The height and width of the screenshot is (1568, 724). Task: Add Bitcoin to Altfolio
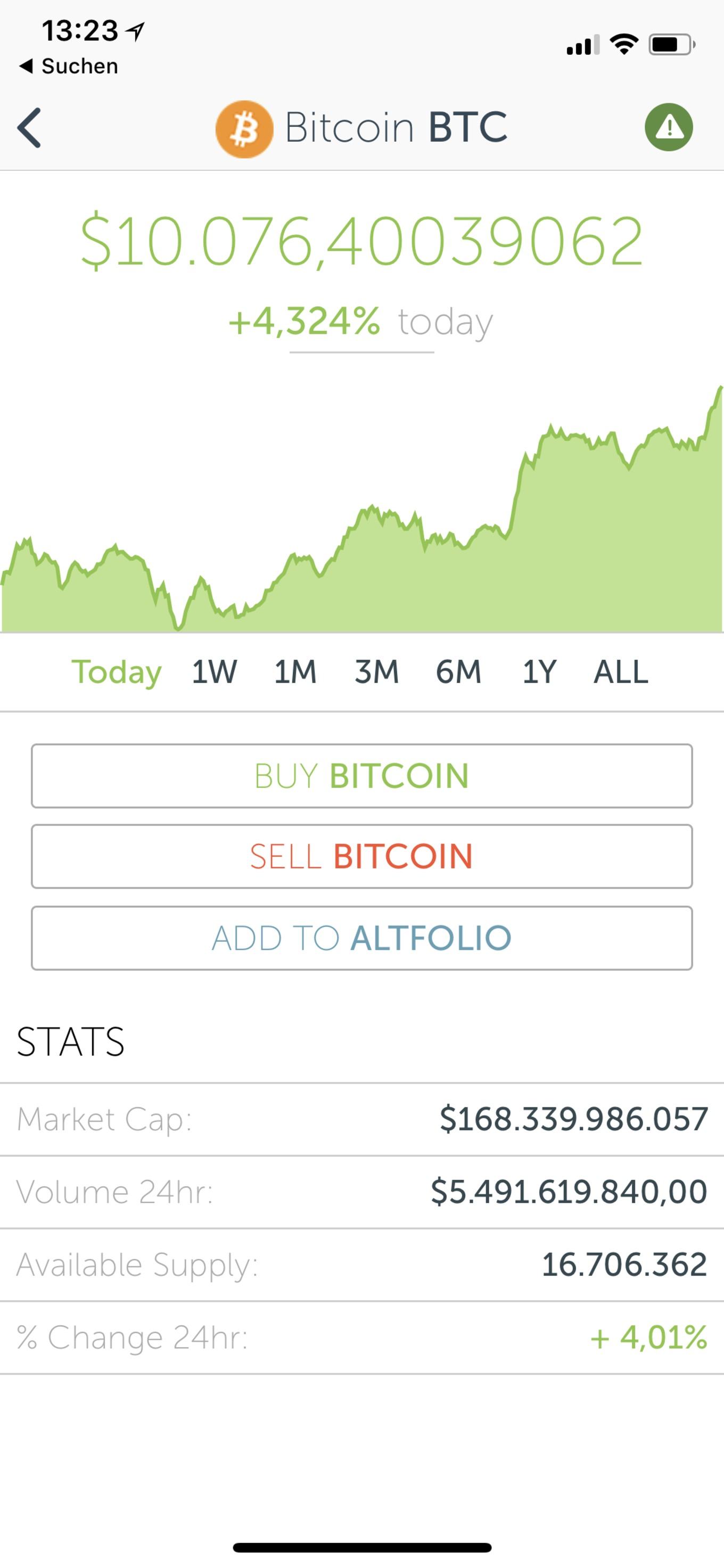362,938
